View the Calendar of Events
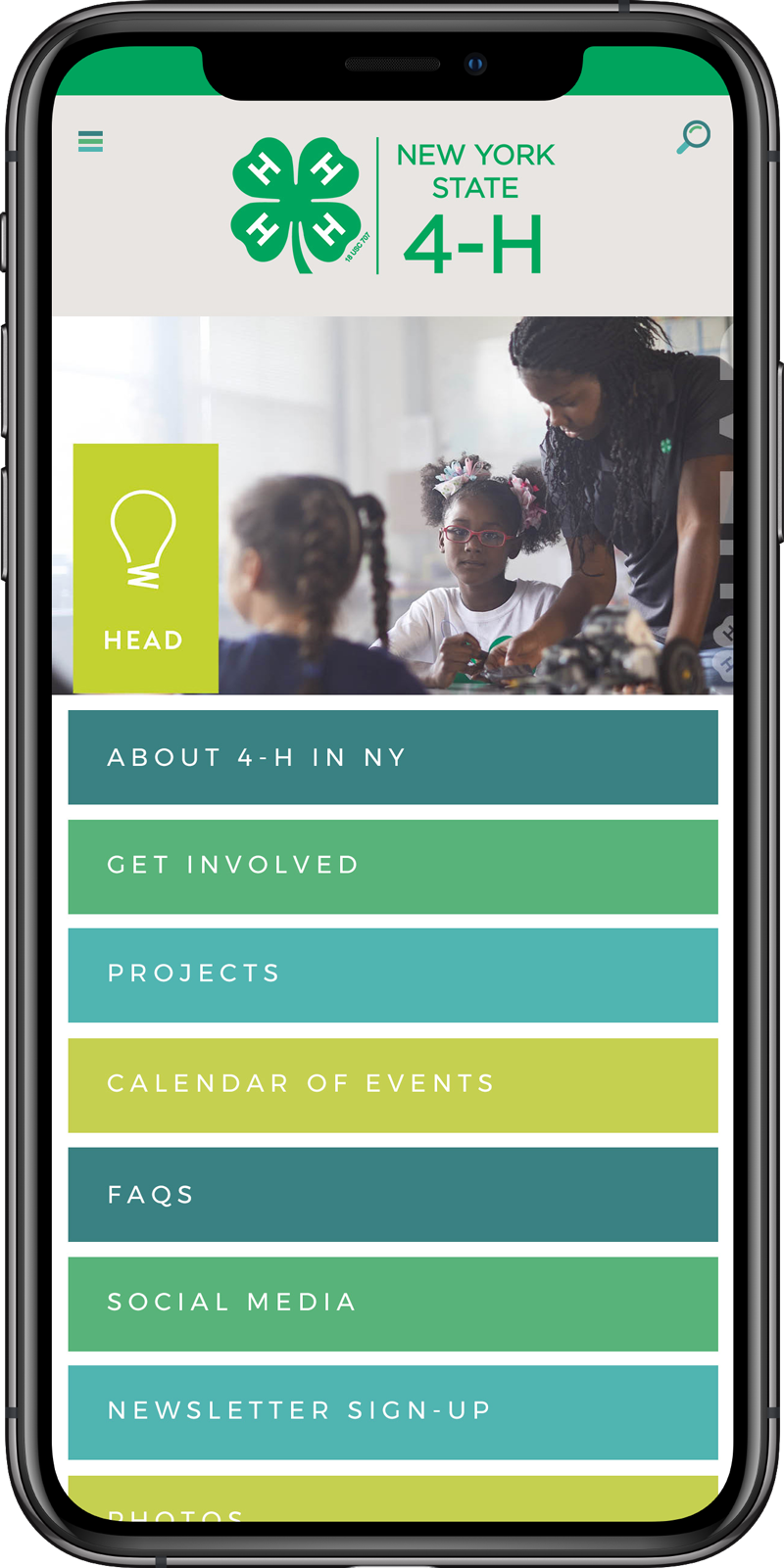This screenshot has height=1568, width=784. tap(393, 1085)
